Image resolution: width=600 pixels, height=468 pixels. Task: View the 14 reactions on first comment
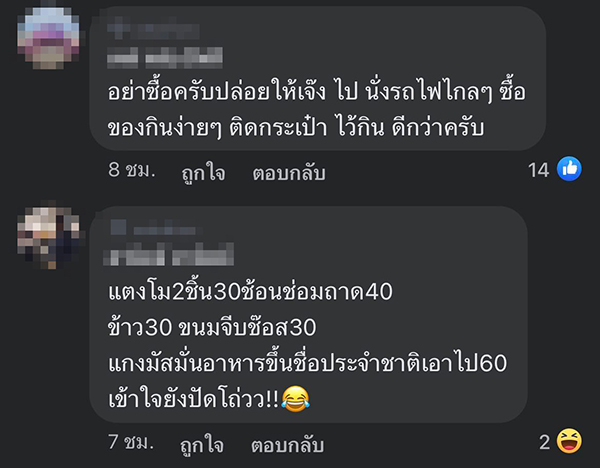(x=555, y=170)
